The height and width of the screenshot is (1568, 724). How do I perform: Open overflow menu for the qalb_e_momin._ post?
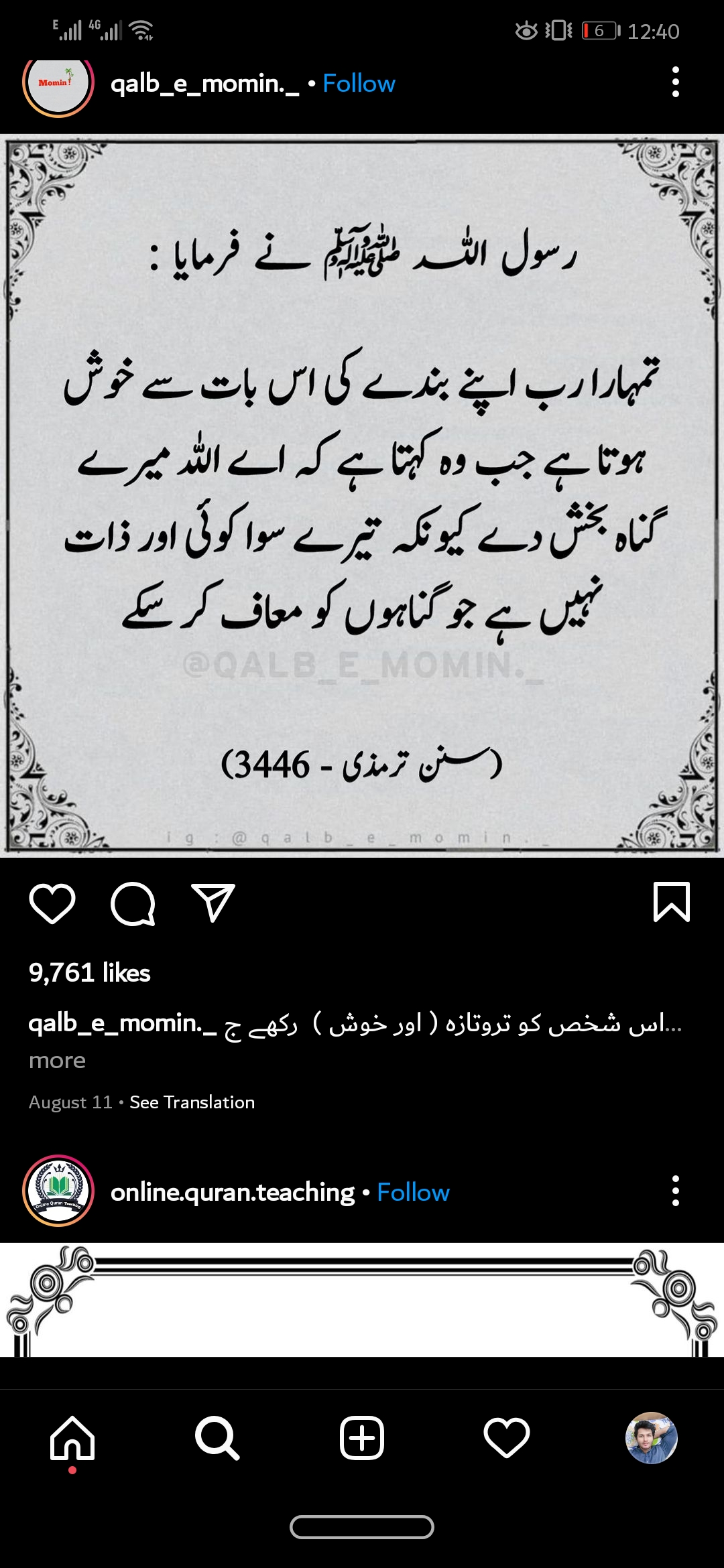[675, 82]
